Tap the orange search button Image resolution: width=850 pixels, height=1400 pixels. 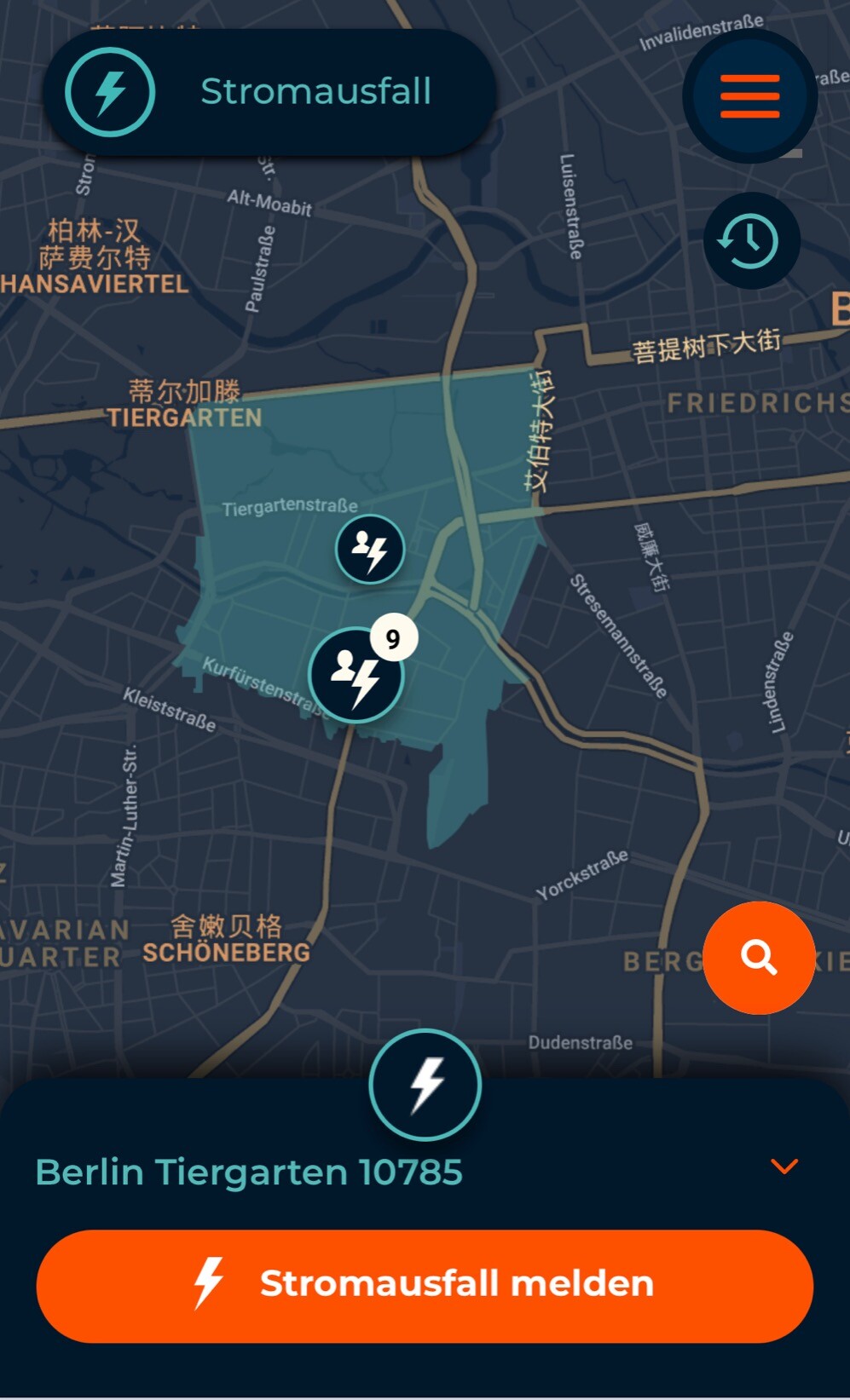758,957
